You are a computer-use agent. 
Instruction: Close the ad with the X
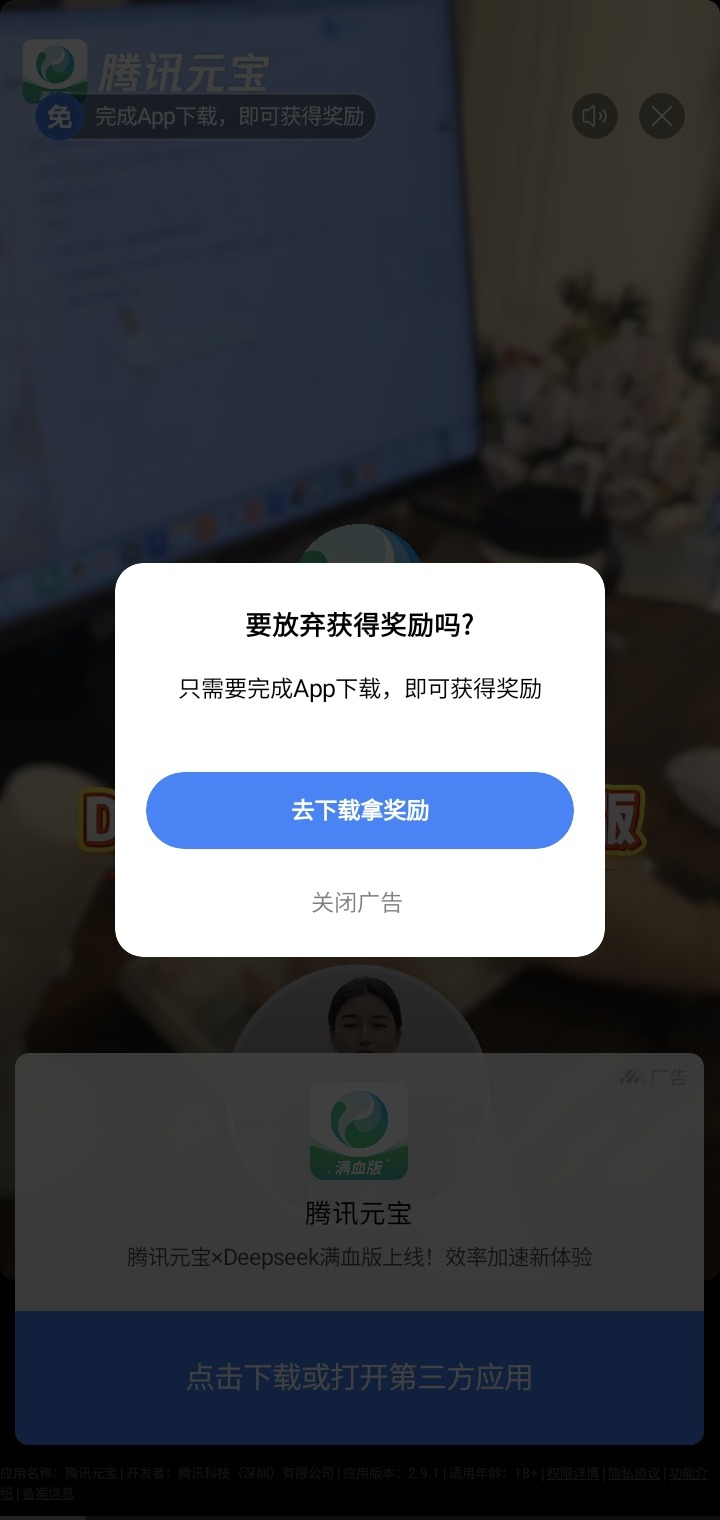661,117
